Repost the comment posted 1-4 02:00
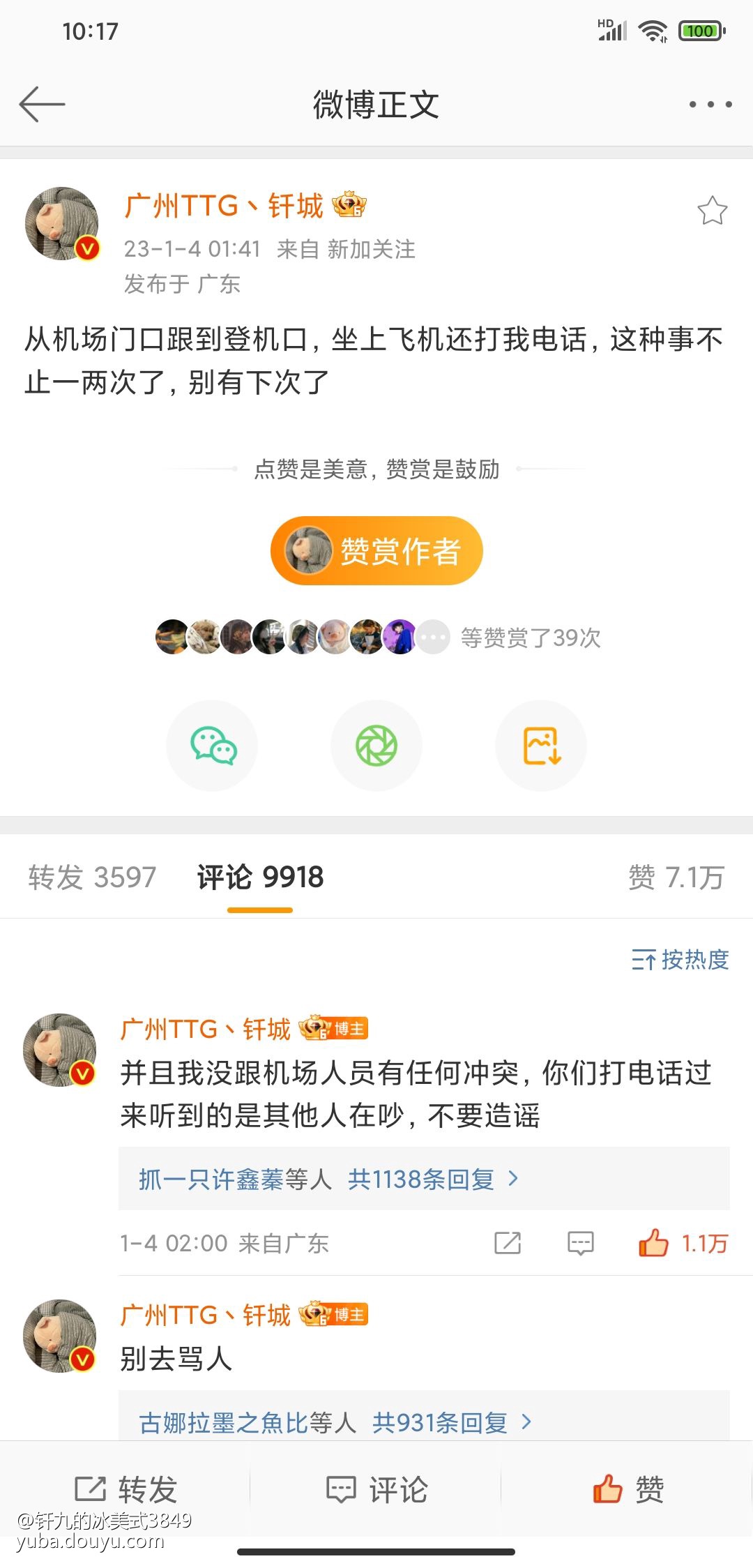The image size is (753, 1568). [x=508, y=1243]
